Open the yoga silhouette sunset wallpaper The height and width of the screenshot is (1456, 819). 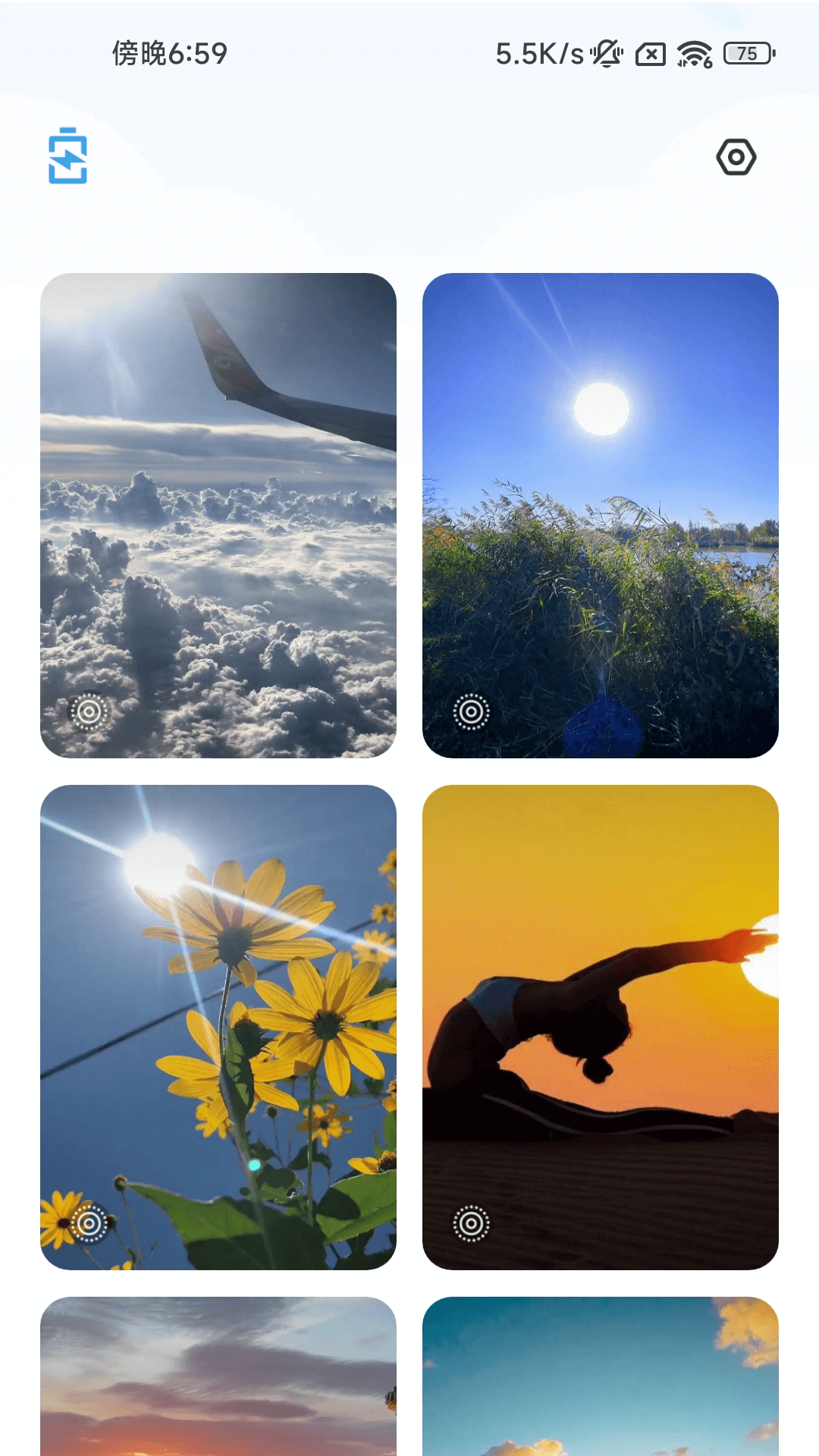(600, 1027)
